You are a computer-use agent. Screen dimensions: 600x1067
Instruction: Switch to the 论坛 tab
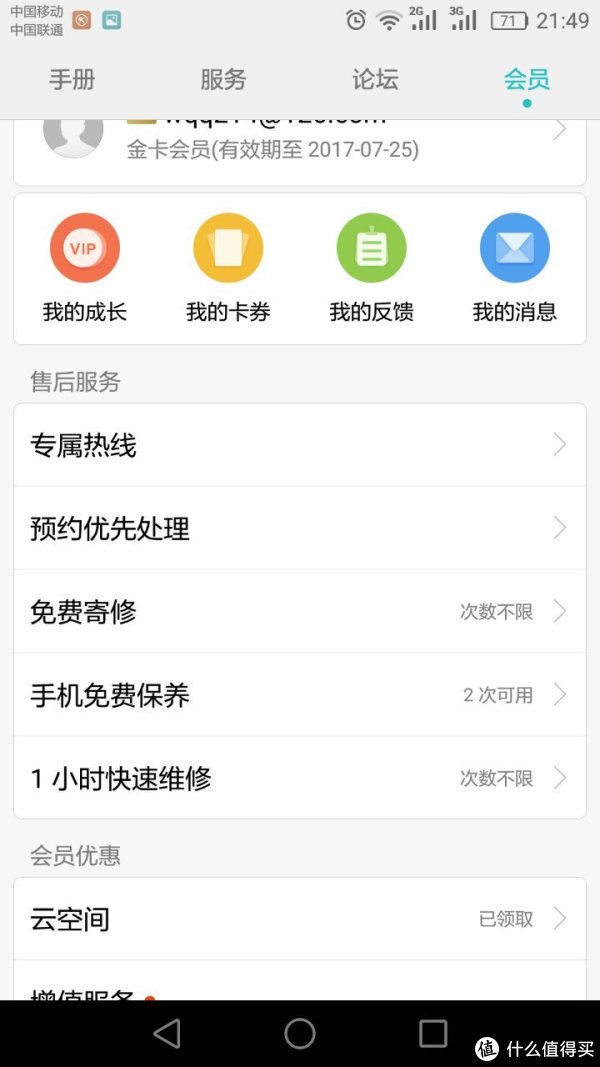pos(375,80)
